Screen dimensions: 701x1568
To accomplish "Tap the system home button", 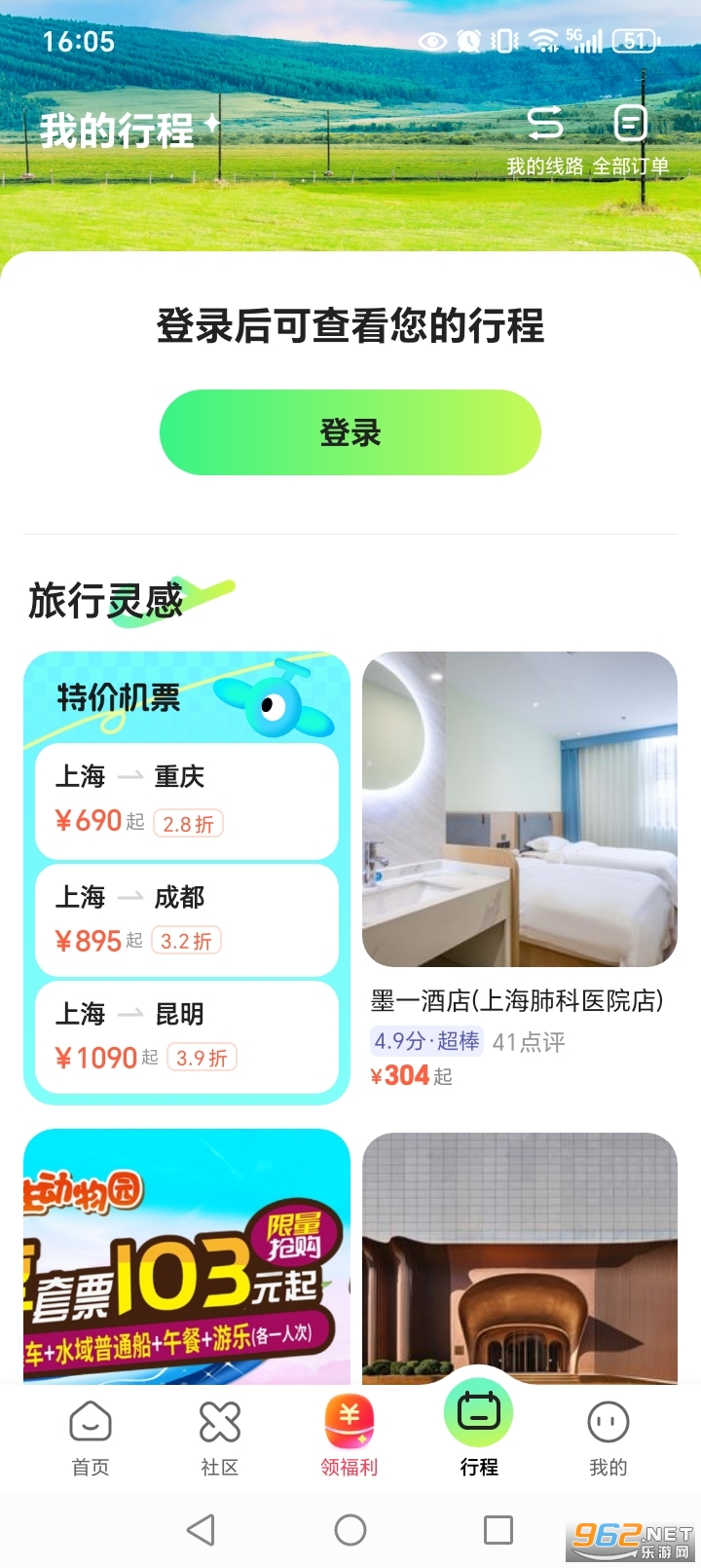I will click(350, 1530).
